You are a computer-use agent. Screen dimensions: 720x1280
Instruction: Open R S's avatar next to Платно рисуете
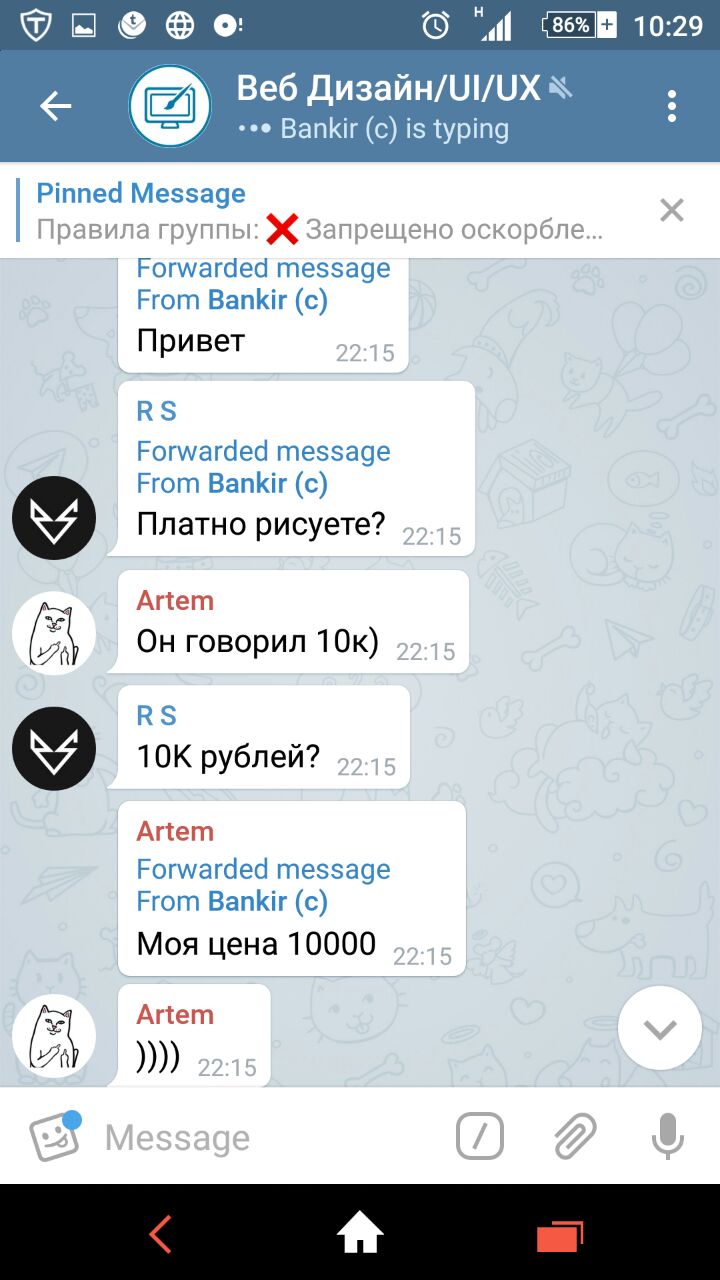click(54, 518)
